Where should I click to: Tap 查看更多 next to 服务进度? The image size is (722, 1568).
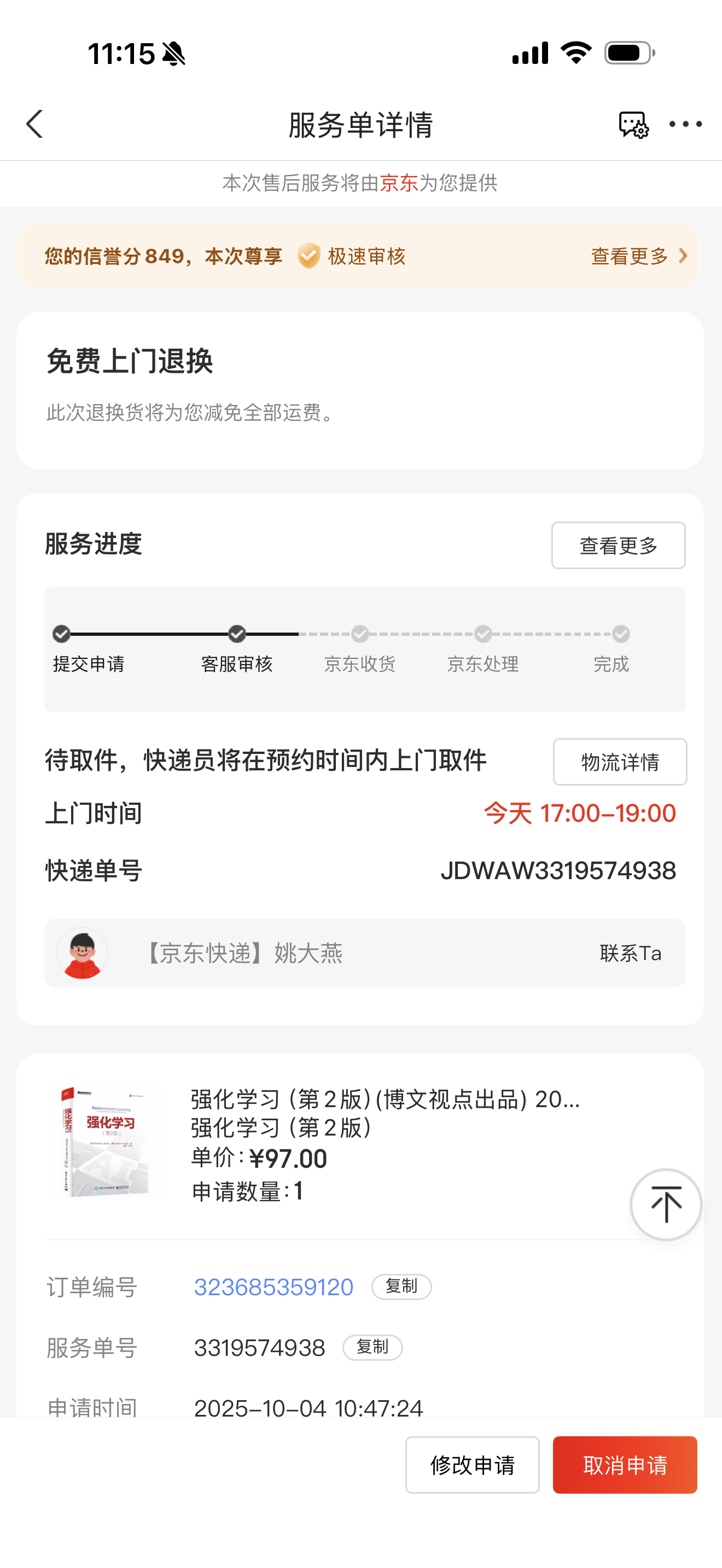coord(618,546)
